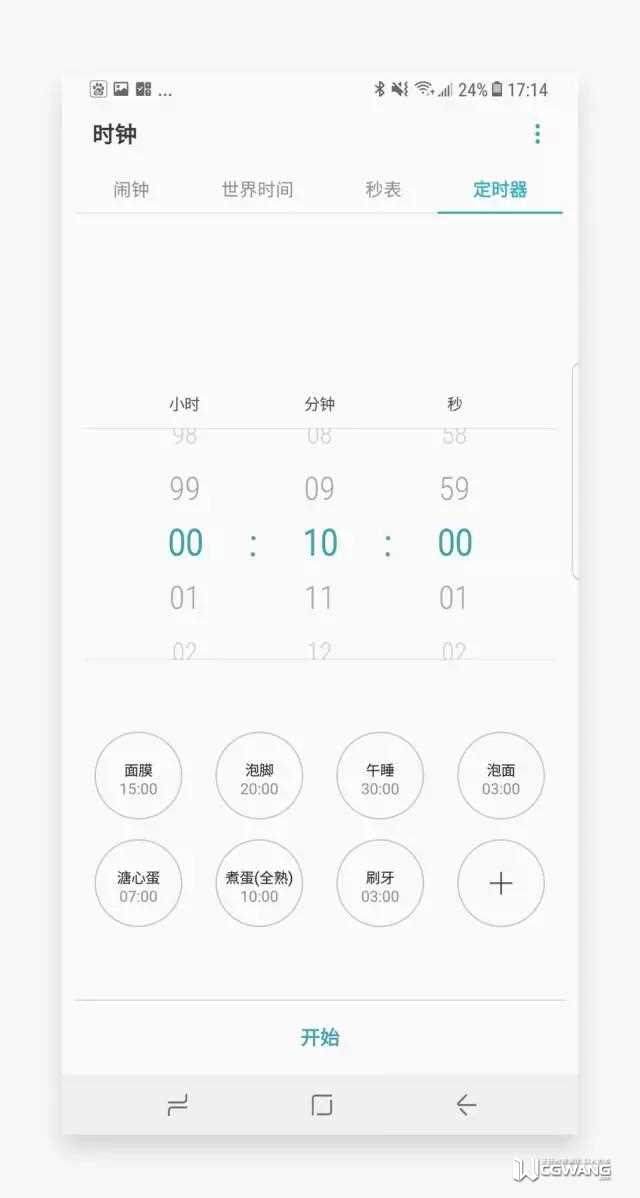Select the 面膜 15:00 preset timer

coord(138,776)
